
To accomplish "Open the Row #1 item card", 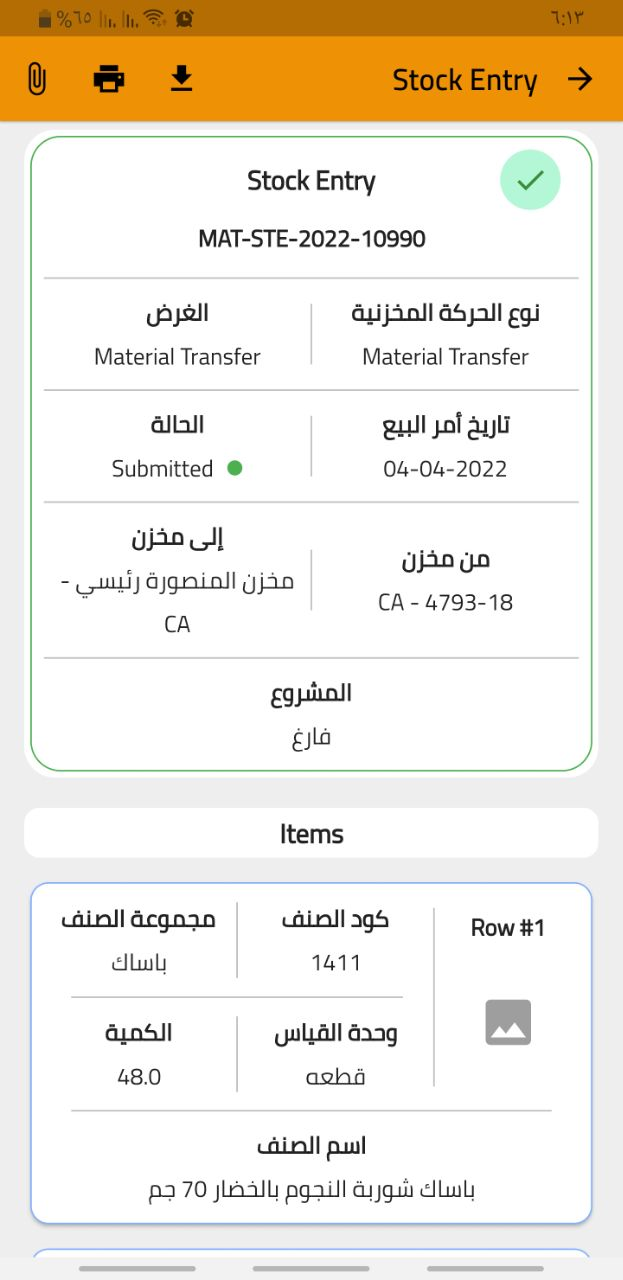I will point(311,1052).
